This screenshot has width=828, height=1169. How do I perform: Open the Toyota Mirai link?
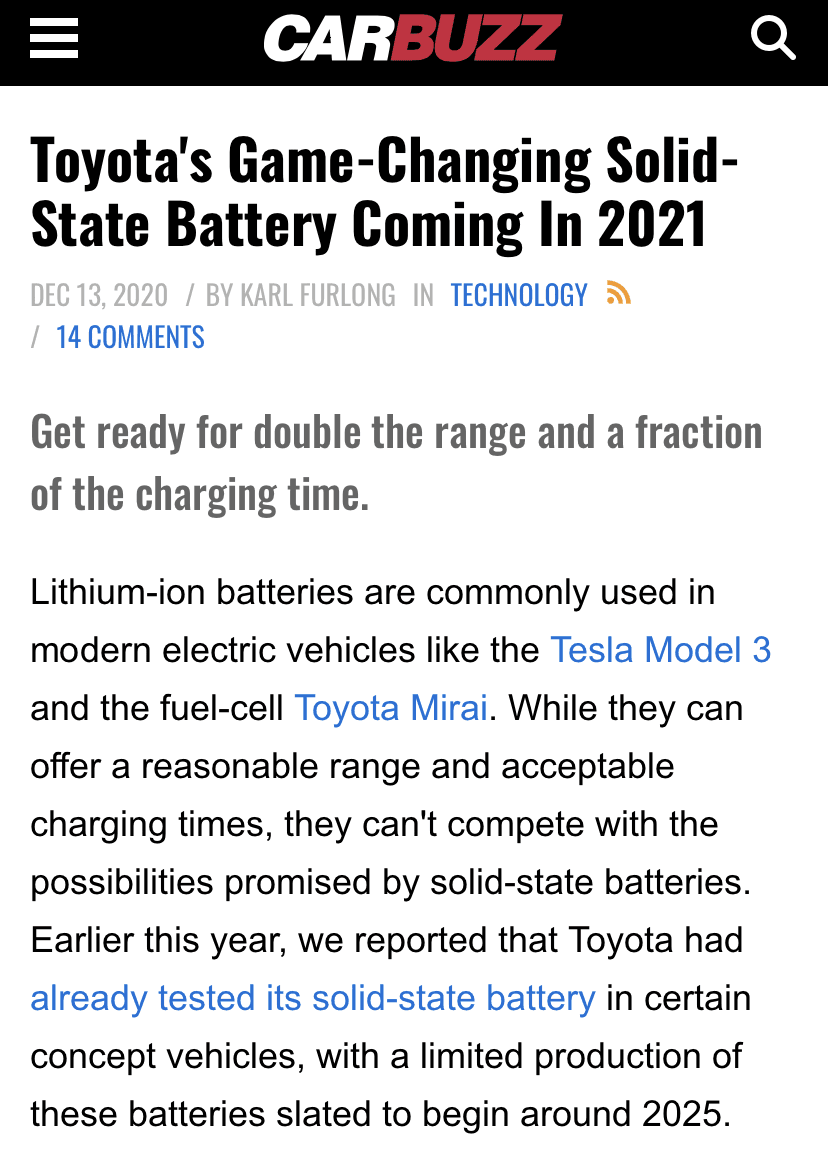391,708
